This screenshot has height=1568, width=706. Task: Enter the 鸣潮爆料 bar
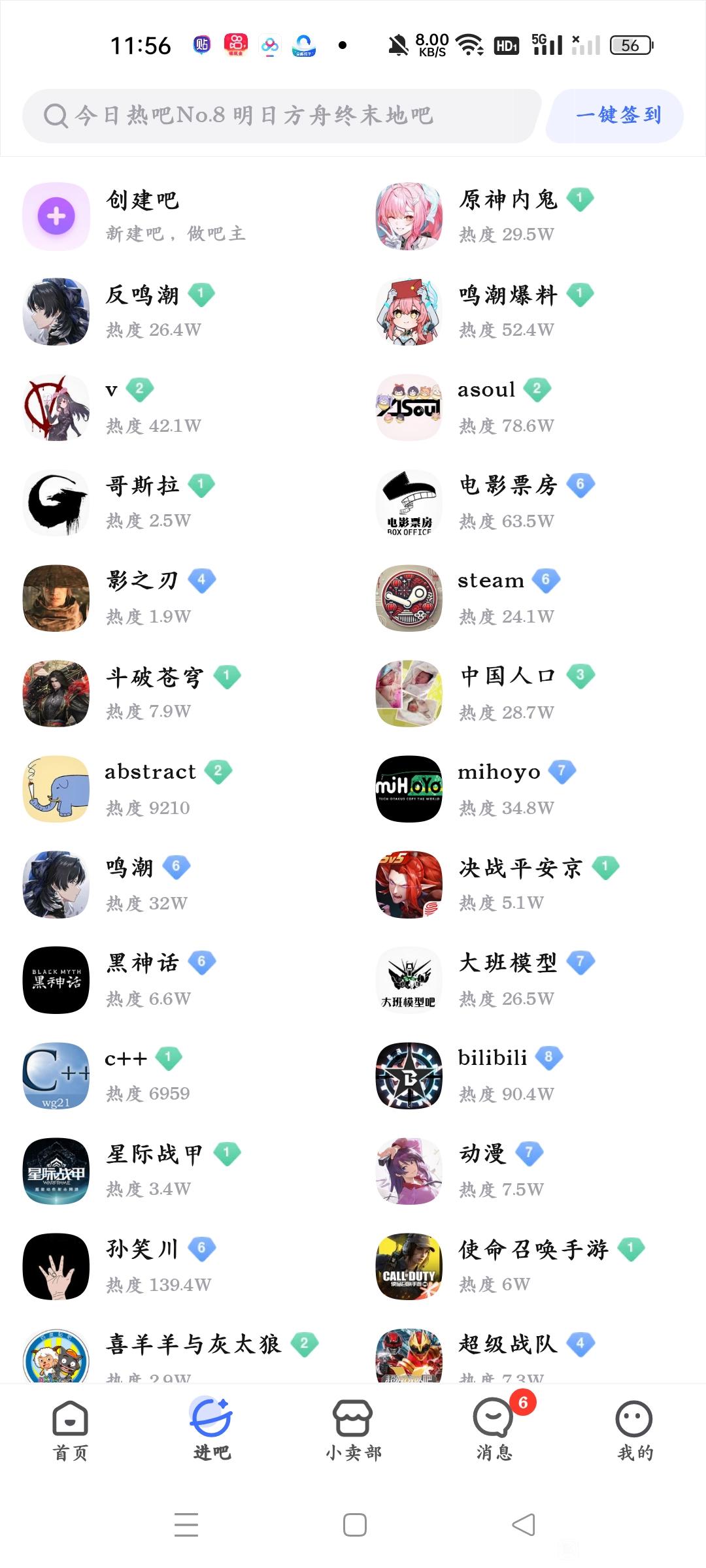529,312
